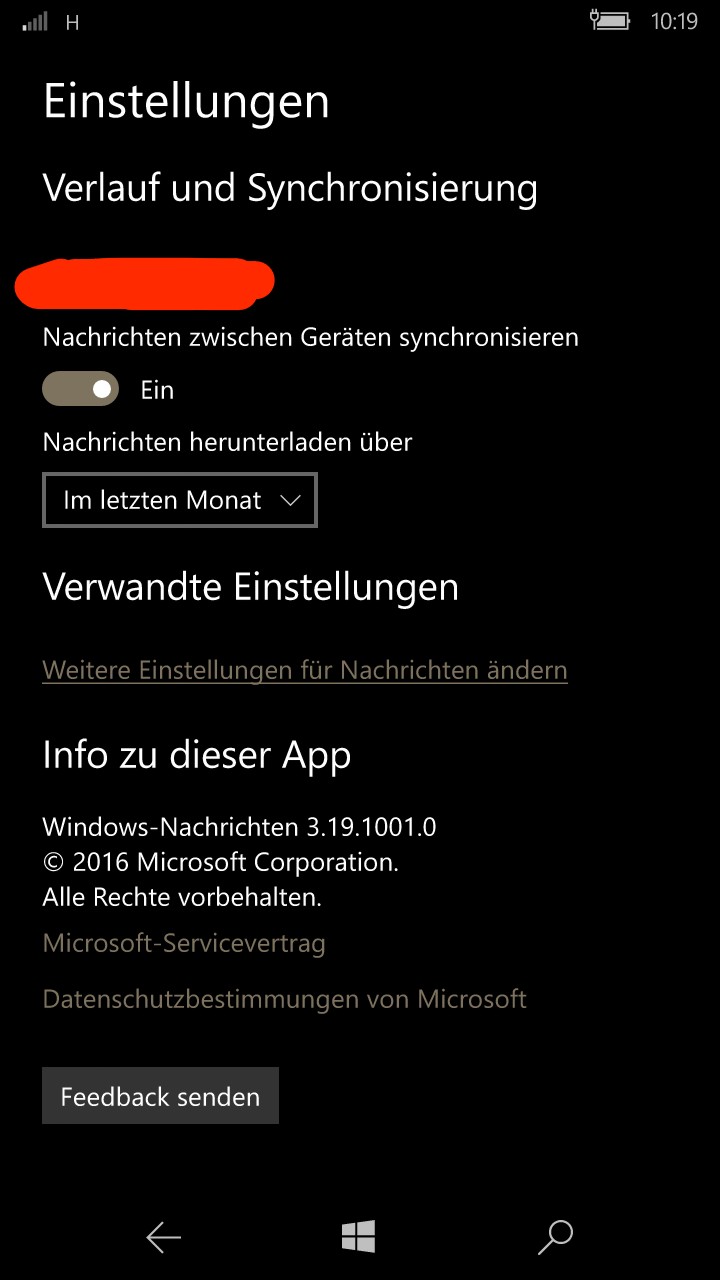Open Datenschutzbestimmungen von Microsoft
The width and height of the screenshot is (720, 1280).
285,999
